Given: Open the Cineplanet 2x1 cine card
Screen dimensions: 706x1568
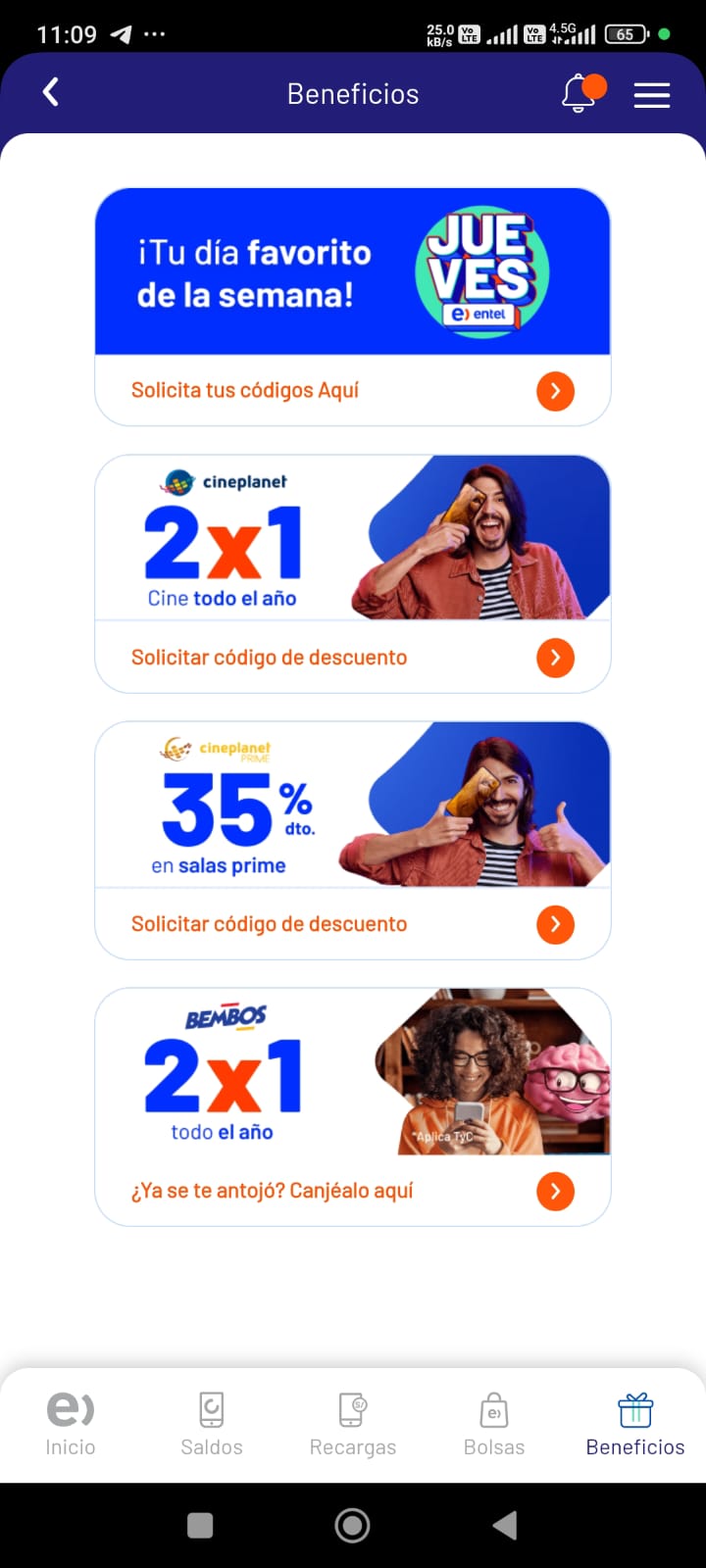Looking at the screenshot, I should [x=352, y=538].
